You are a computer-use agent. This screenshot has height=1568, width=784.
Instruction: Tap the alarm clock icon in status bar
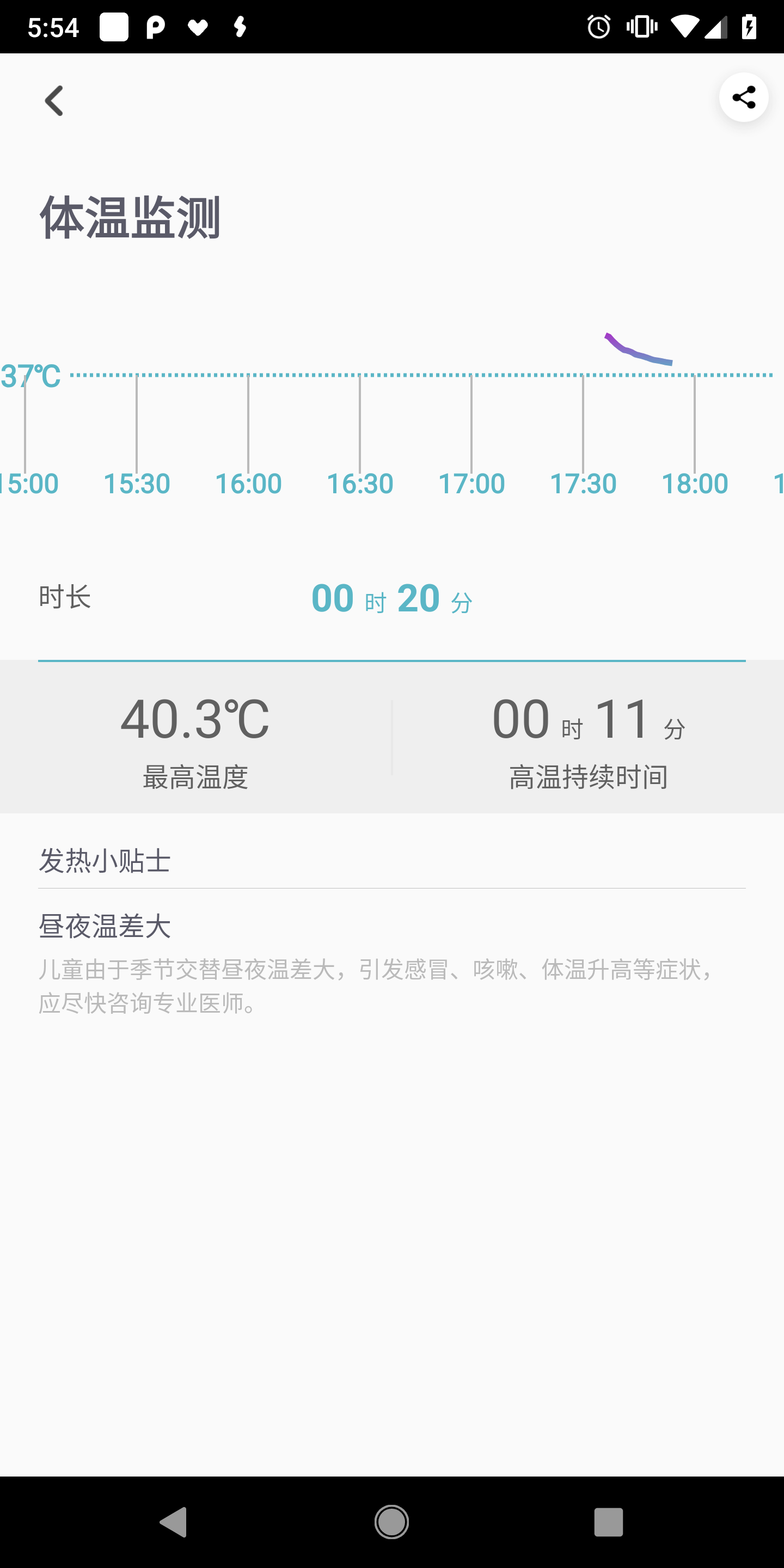point(599,26)
